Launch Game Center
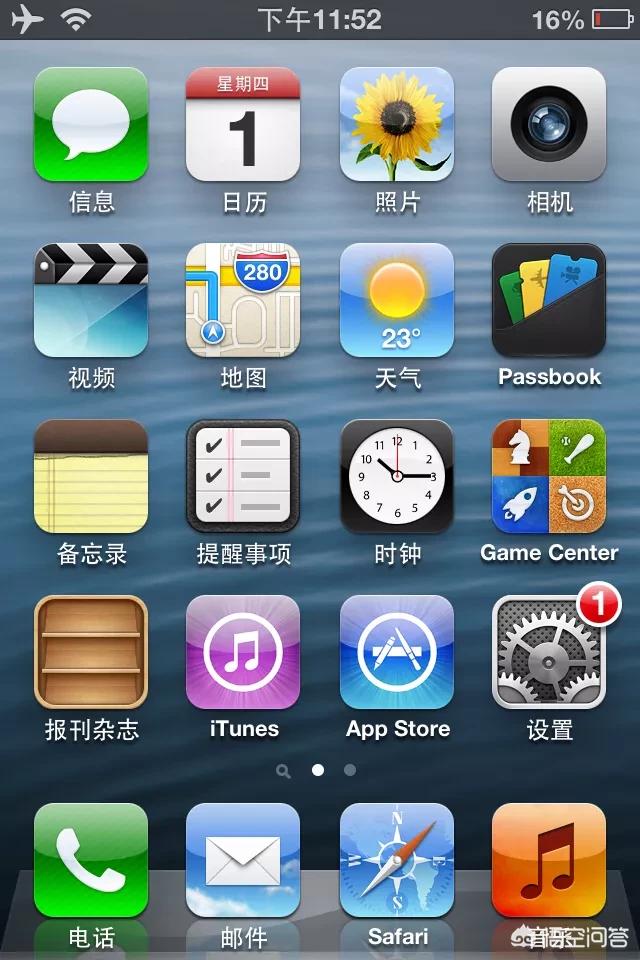This screenshot has width=640, height=960. [549, 476]
